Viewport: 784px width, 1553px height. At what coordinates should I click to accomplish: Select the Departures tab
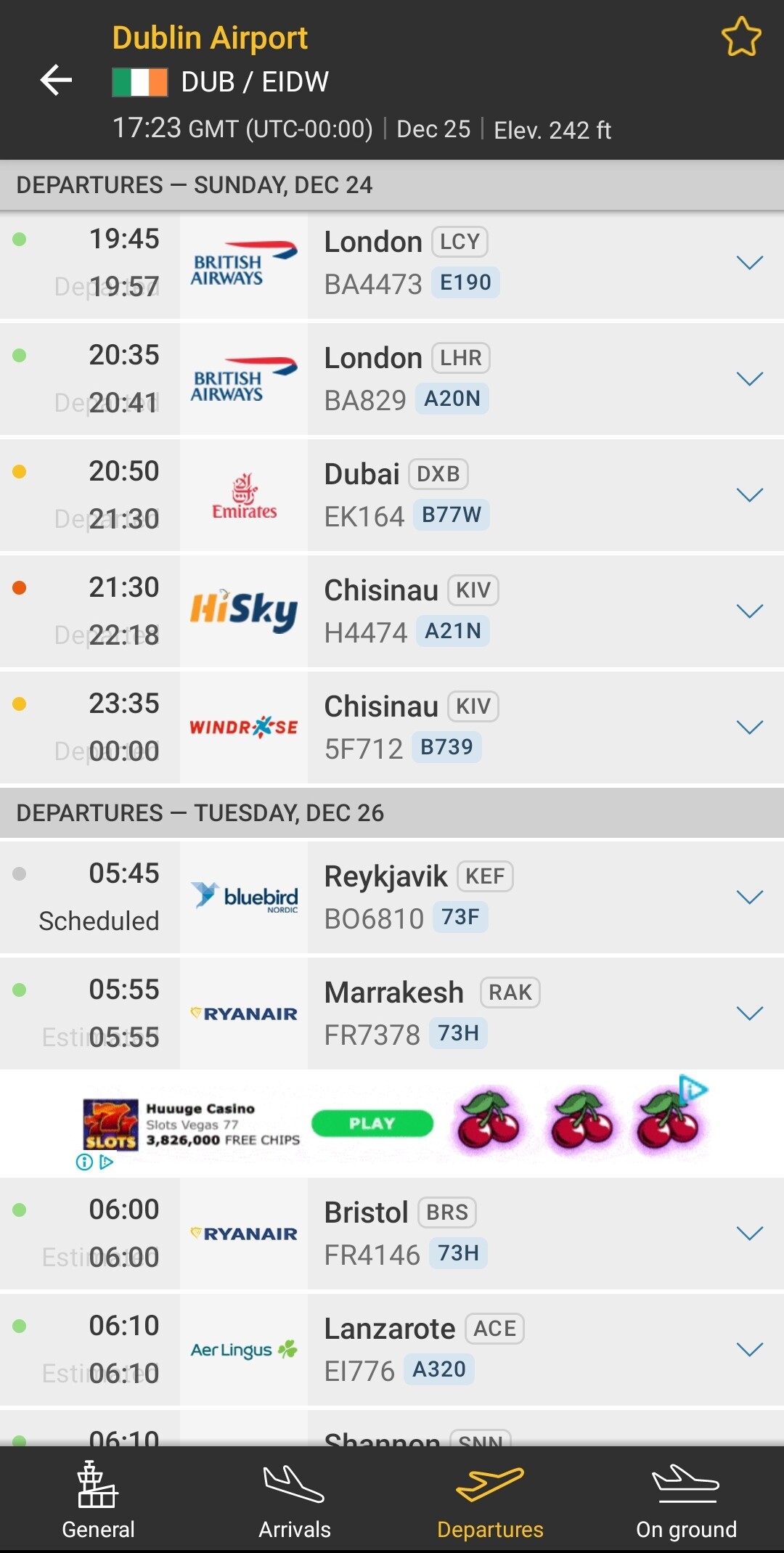[x=490, y=1500]
